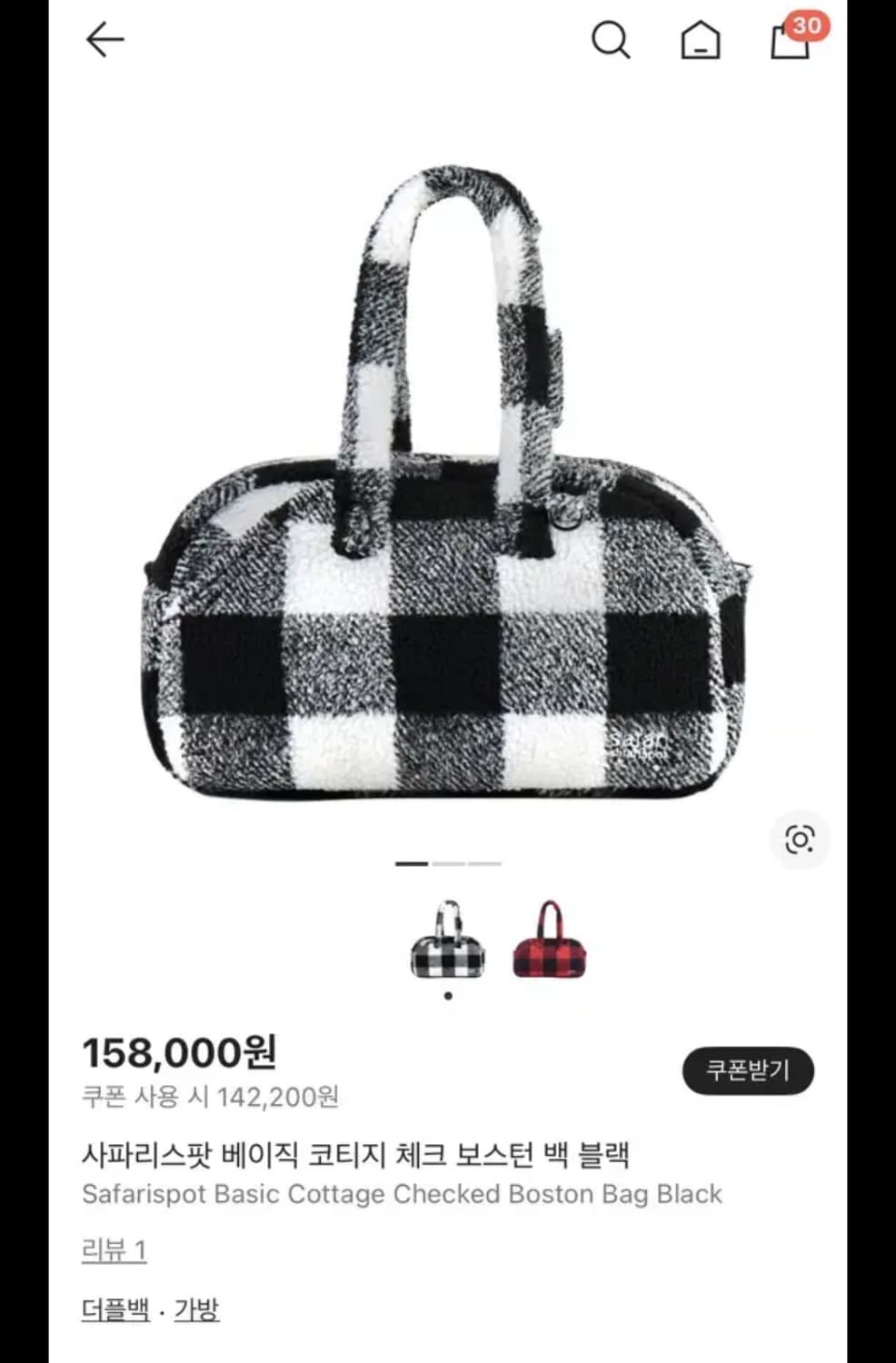896x1363 pixels.
Task: Activate the image zoom camera icon
Action: tap(801, 841)
